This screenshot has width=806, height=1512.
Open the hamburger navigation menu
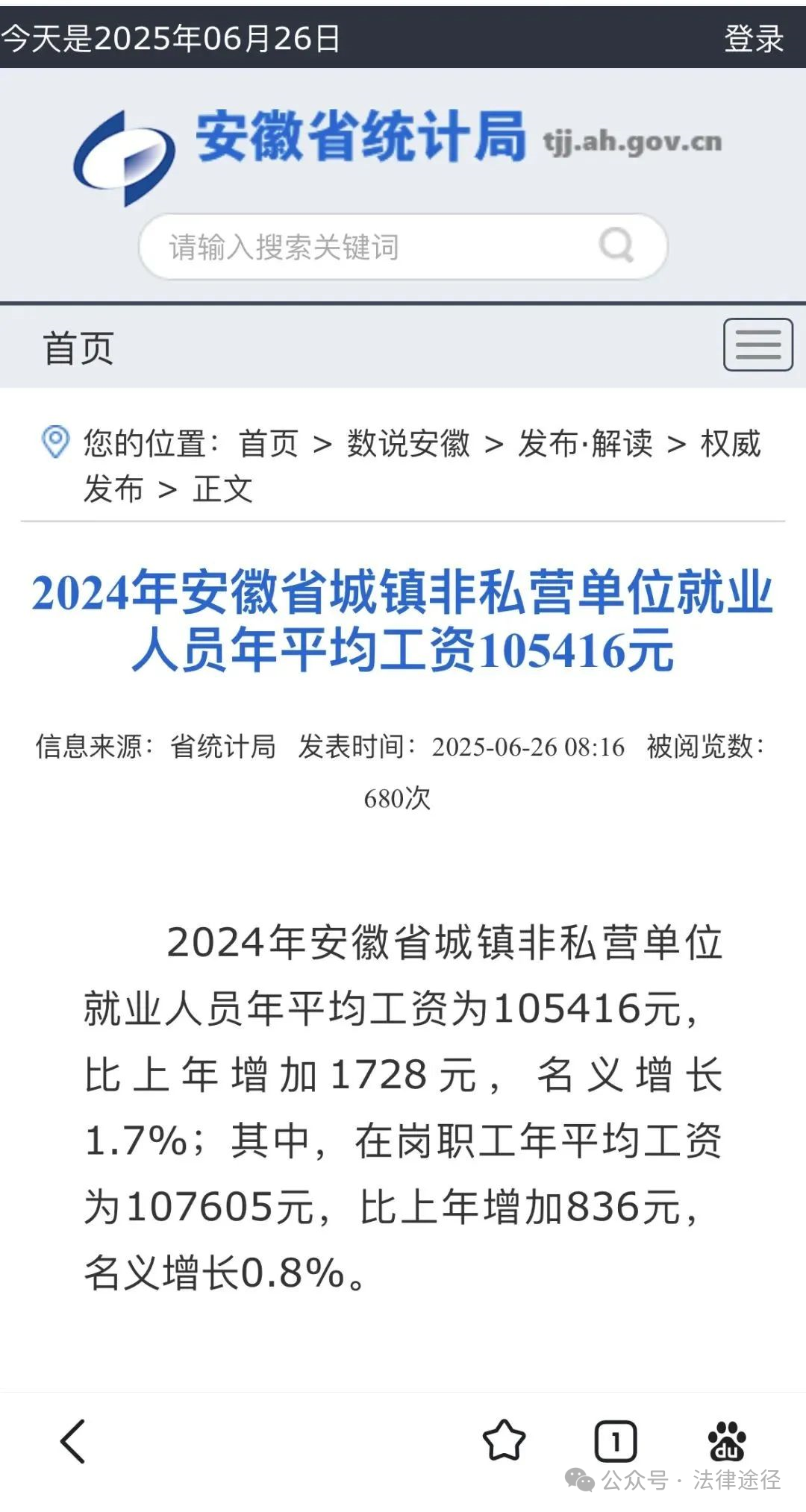coord(757,345)
